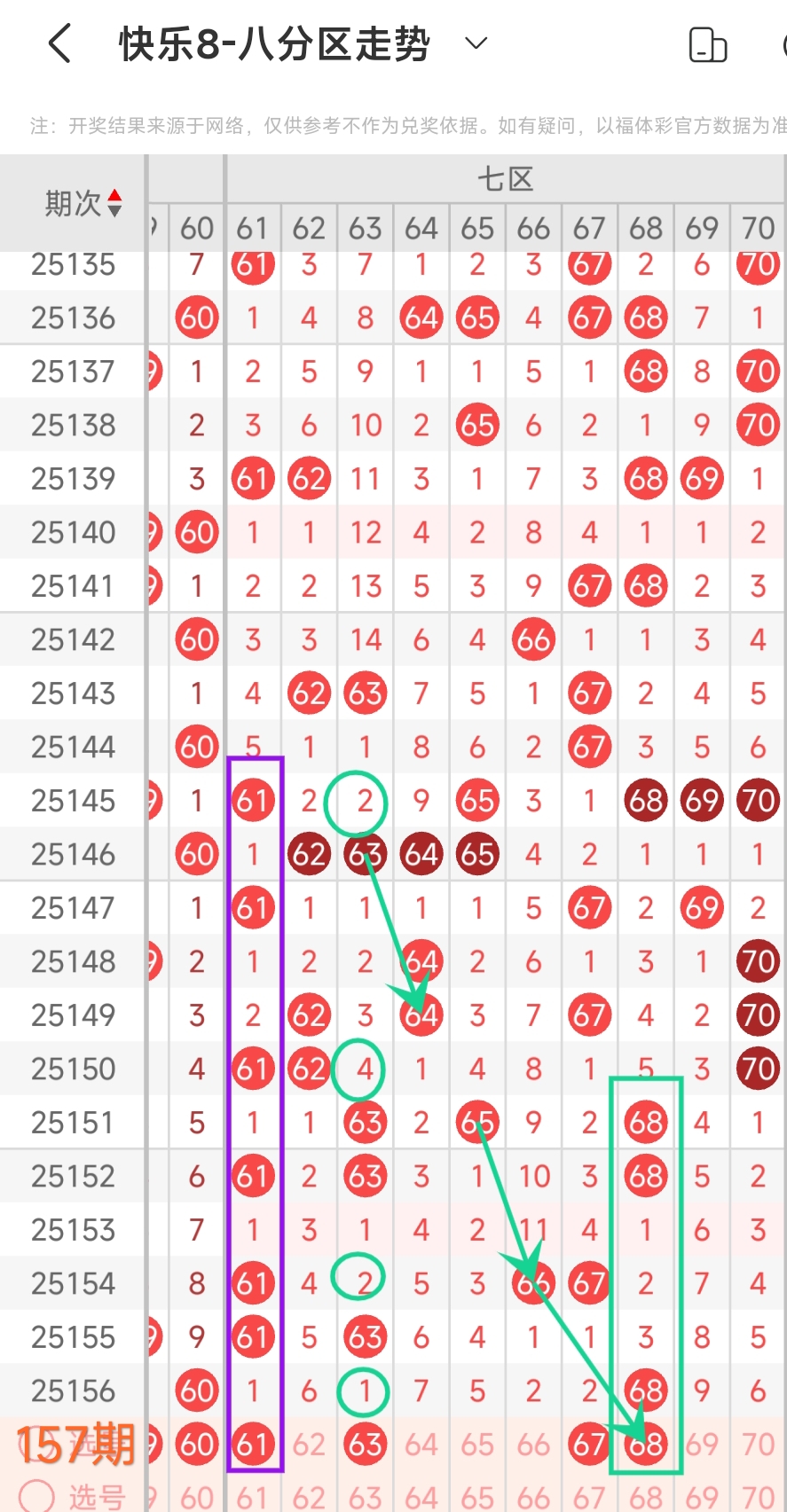The image size is (787, 1512).
Task: Tap the screen rotation icon in header
Action: click(708, 44)
